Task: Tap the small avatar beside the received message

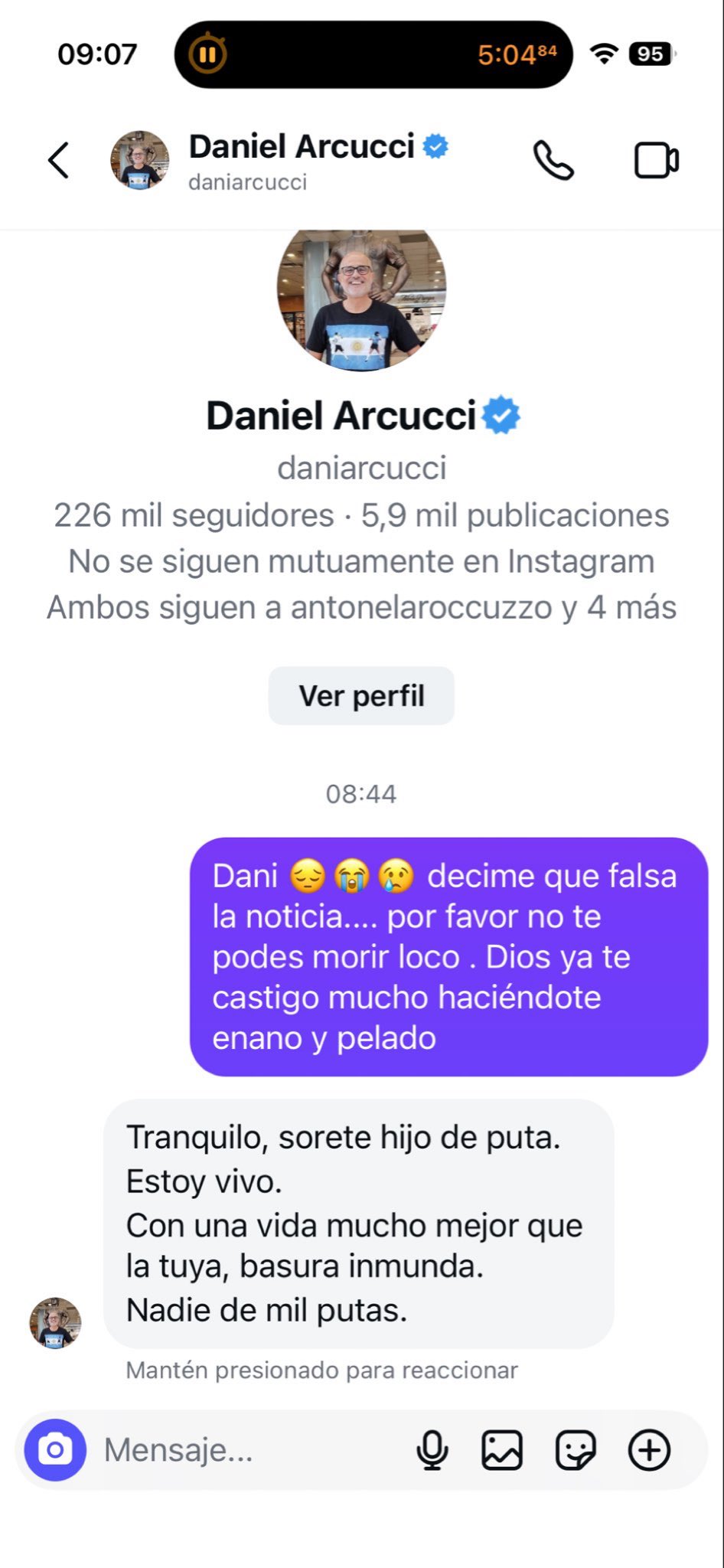Action: [x=55, y=1322]
